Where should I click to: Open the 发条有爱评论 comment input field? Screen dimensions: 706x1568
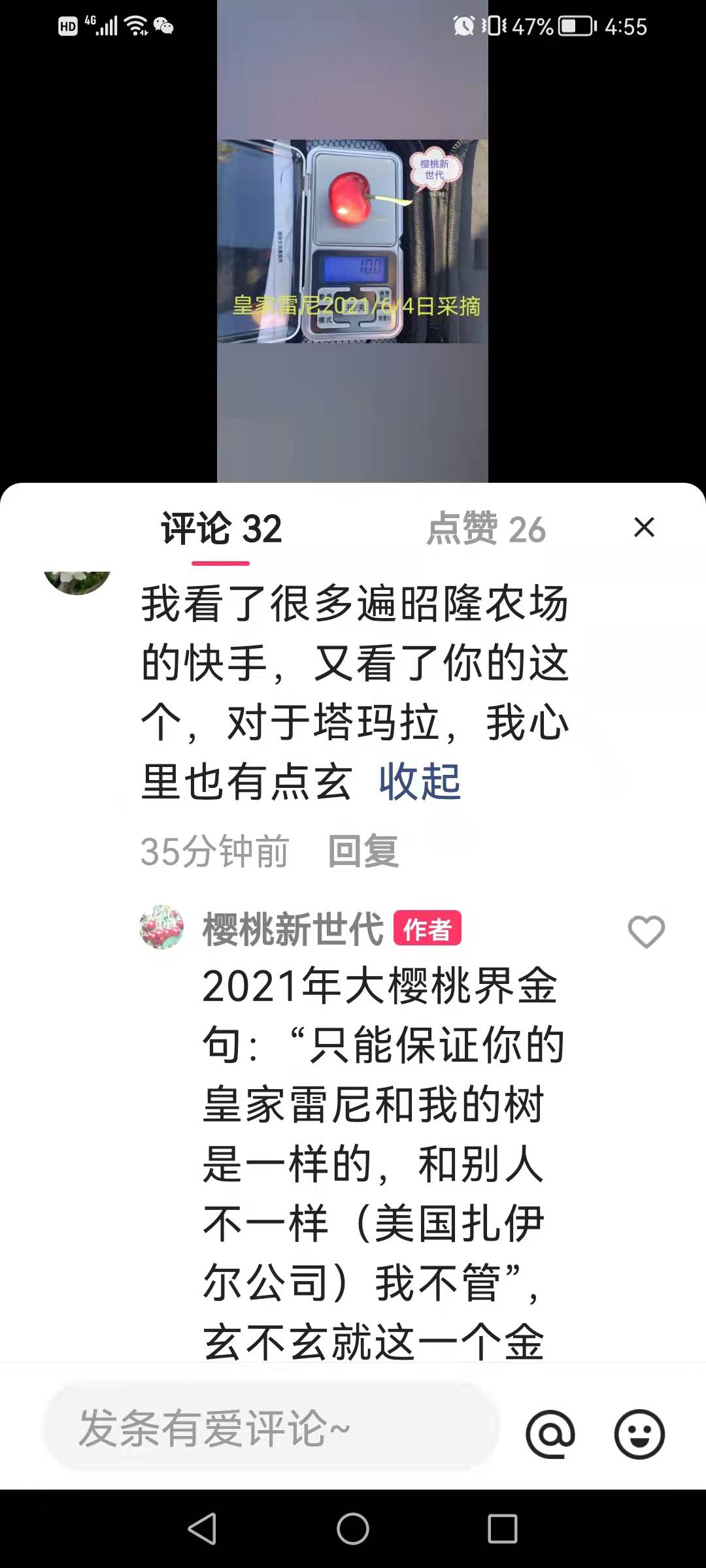tap(271, 1428)
